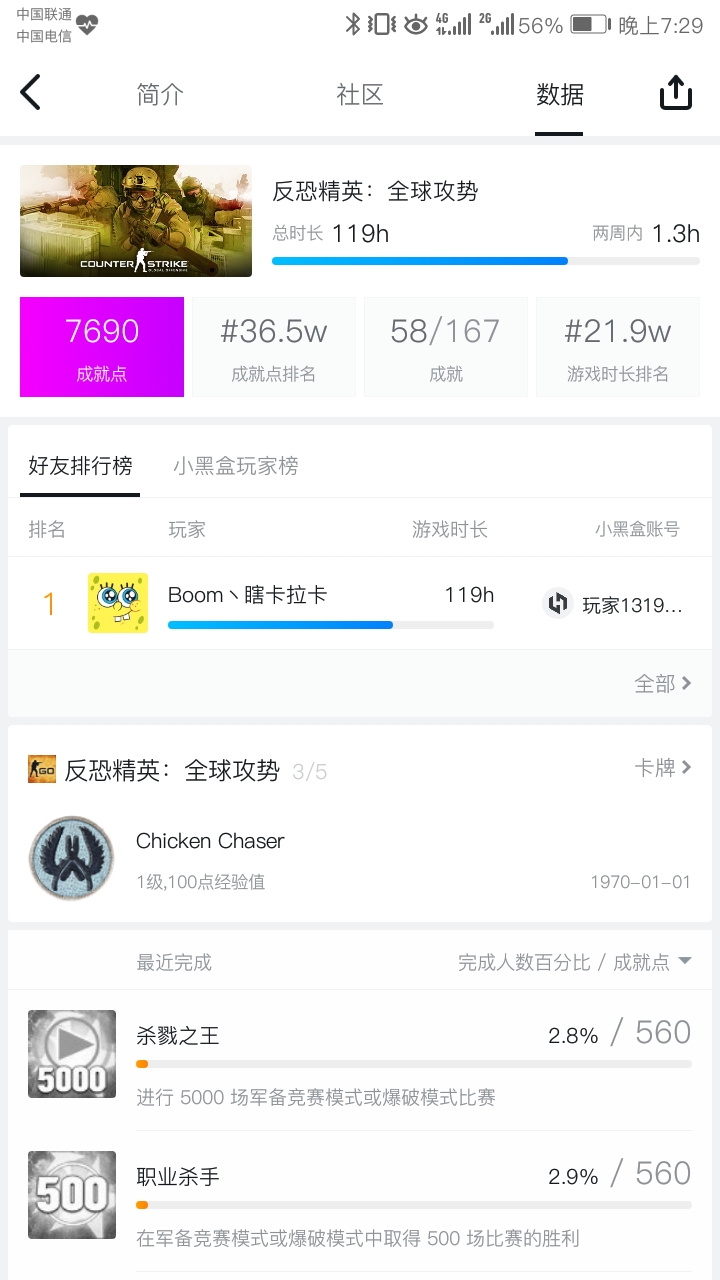720x1280 pixels.
Task: Open the 卡牌 cards link
Action: point(663,768)
